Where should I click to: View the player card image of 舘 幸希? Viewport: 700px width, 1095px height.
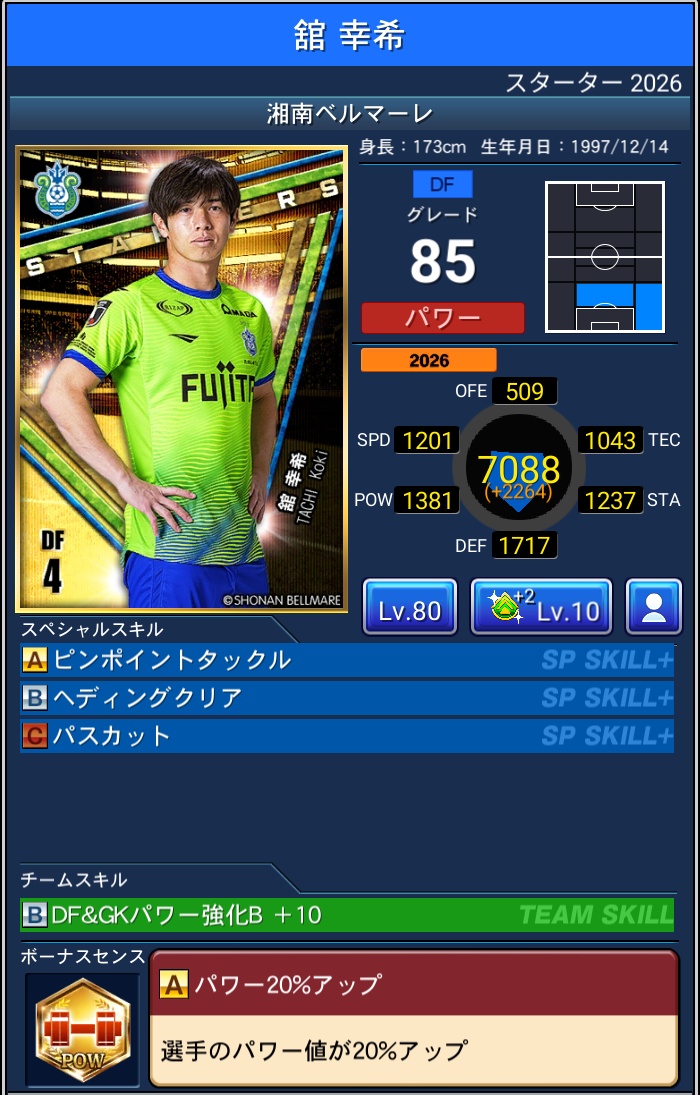tap(181, 380)
